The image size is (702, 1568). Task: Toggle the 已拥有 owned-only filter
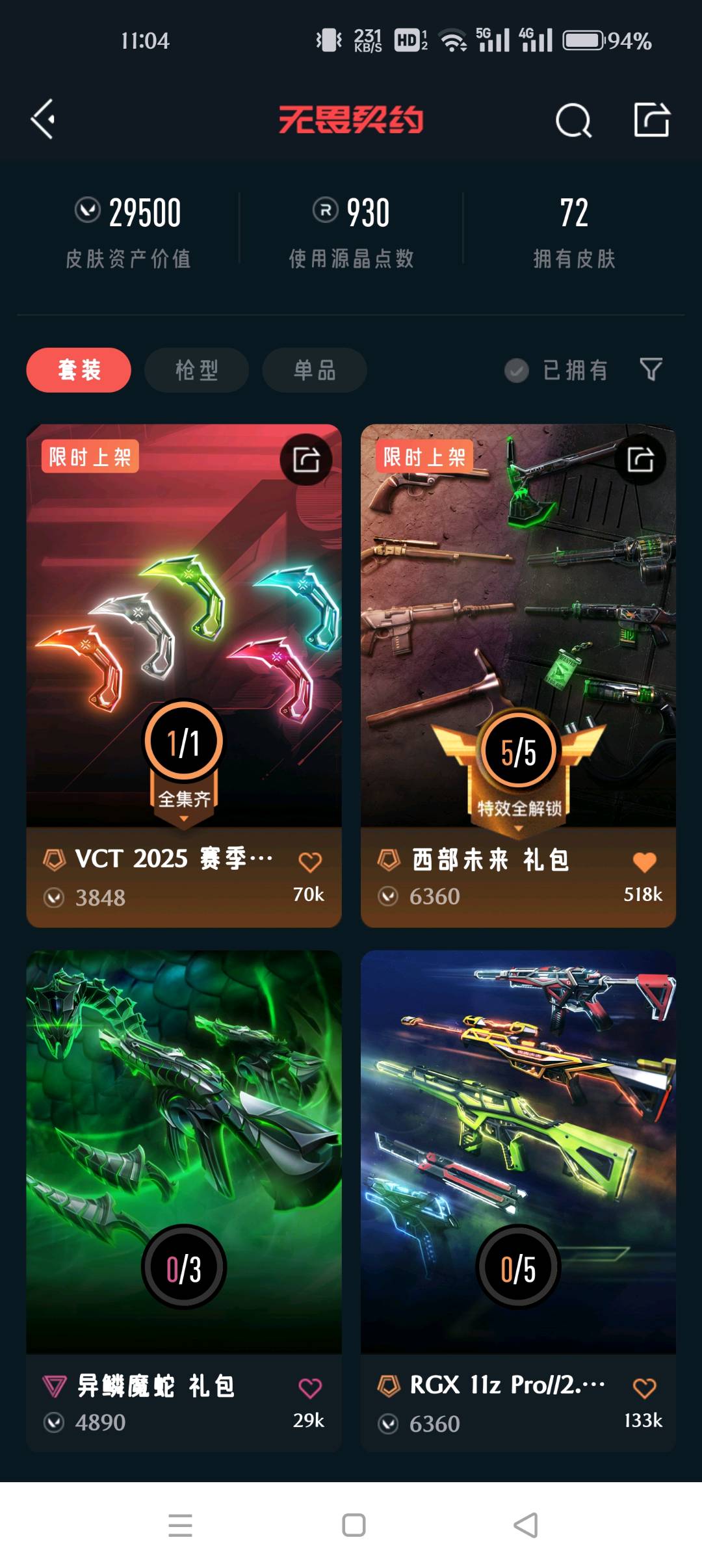(x=556, y=370)
